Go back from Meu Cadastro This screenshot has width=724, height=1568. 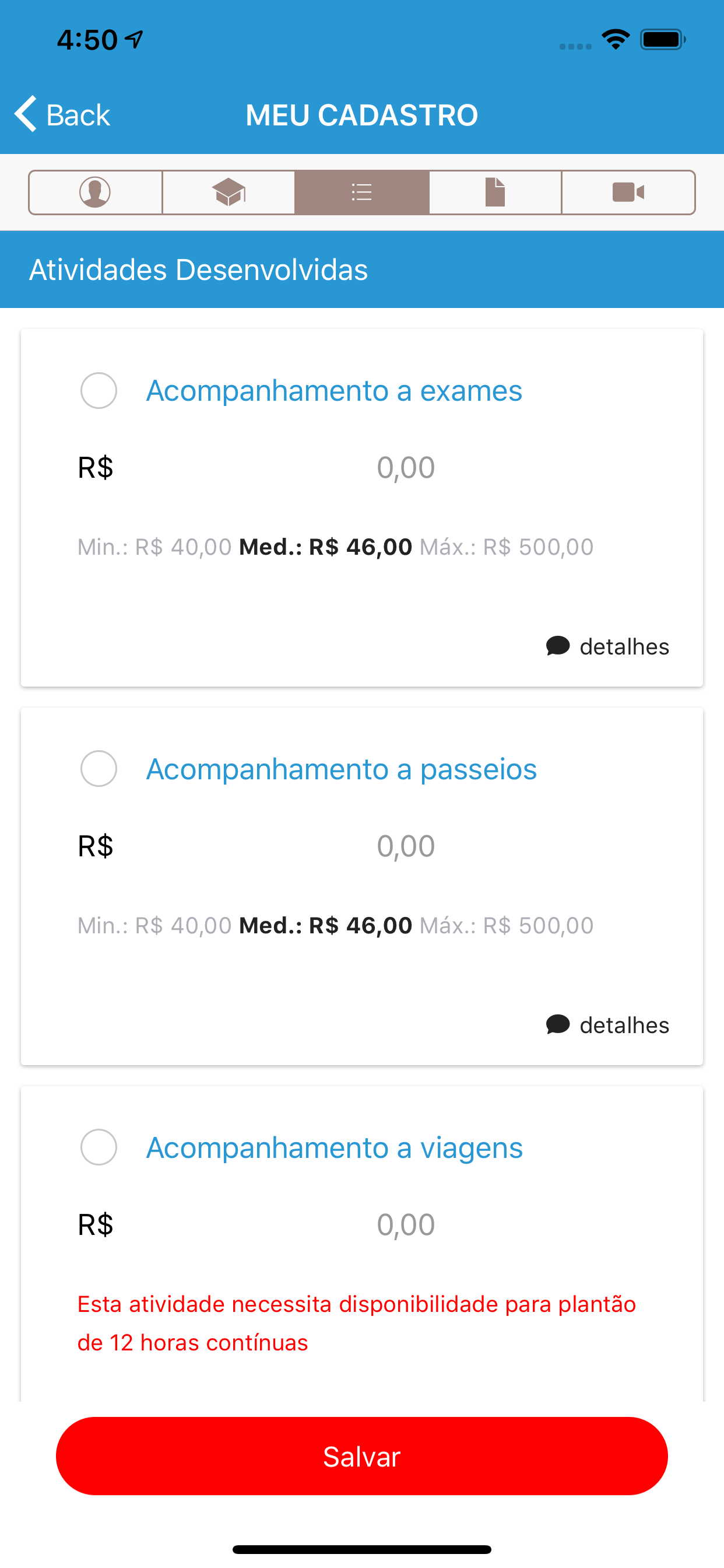pos(62,114)
